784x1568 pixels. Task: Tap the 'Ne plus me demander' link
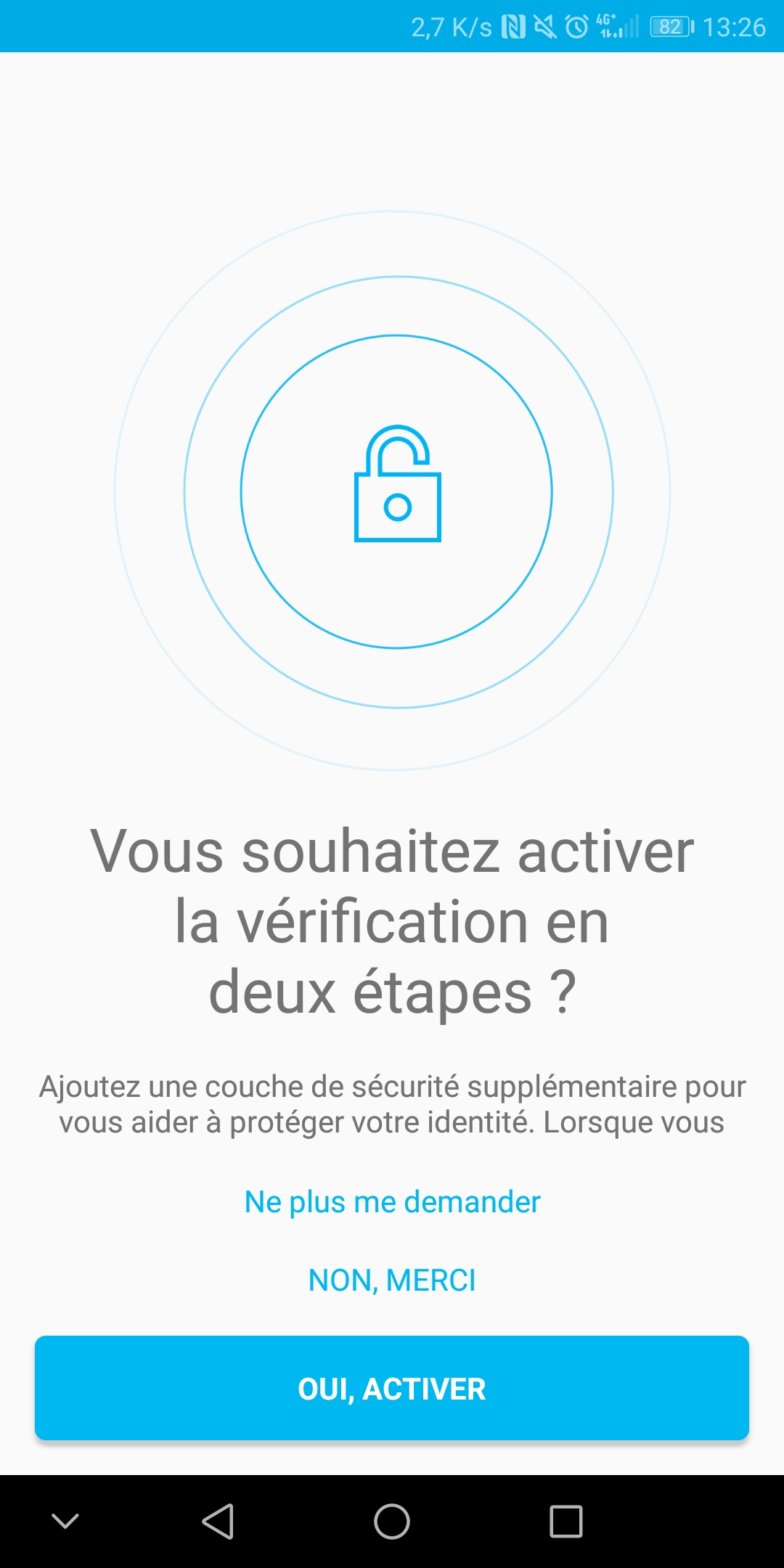[392, 1202]
